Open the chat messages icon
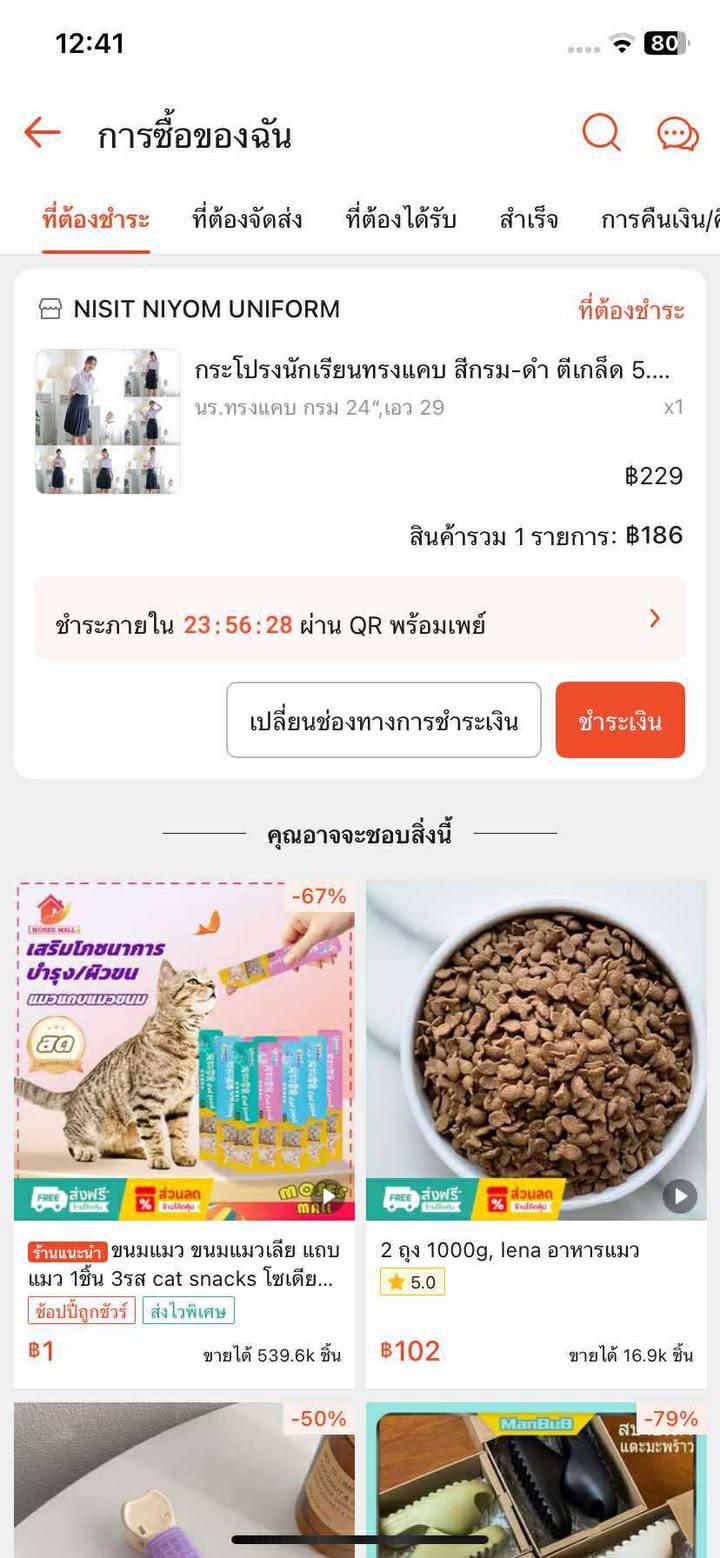This screenshot has height=1558, width=720. tap(677, 134)
